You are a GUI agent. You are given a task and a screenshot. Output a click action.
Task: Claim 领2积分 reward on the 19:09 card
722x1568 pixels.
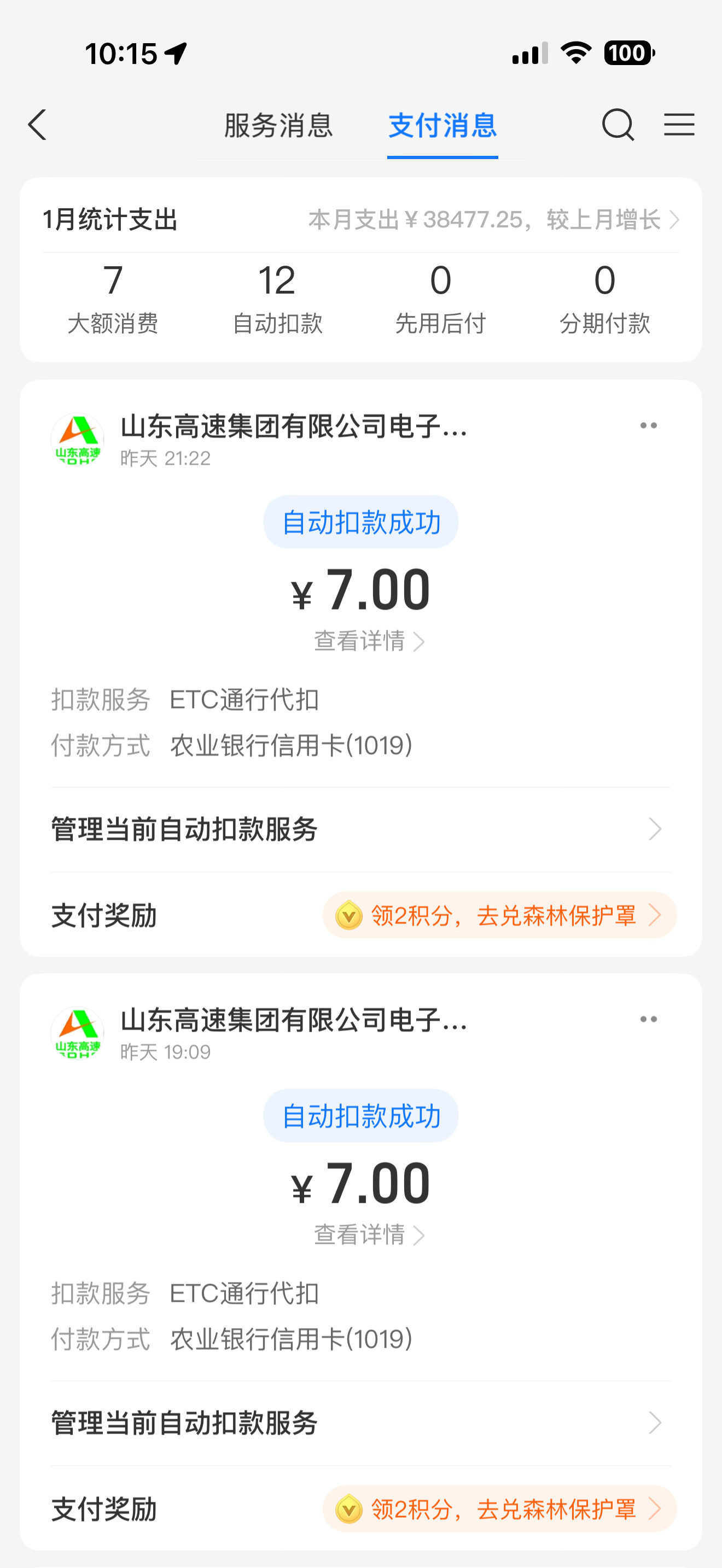(x=499, y=1508)
